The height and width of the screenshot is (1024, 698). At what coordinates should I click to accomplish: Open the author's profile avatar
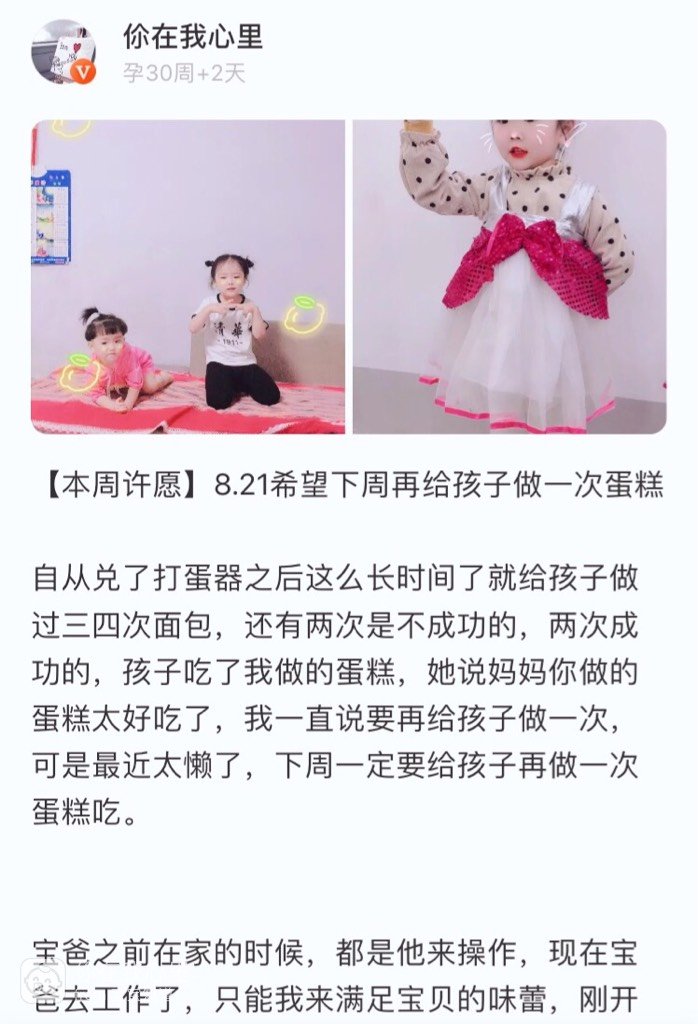click(x=64, y=52)
